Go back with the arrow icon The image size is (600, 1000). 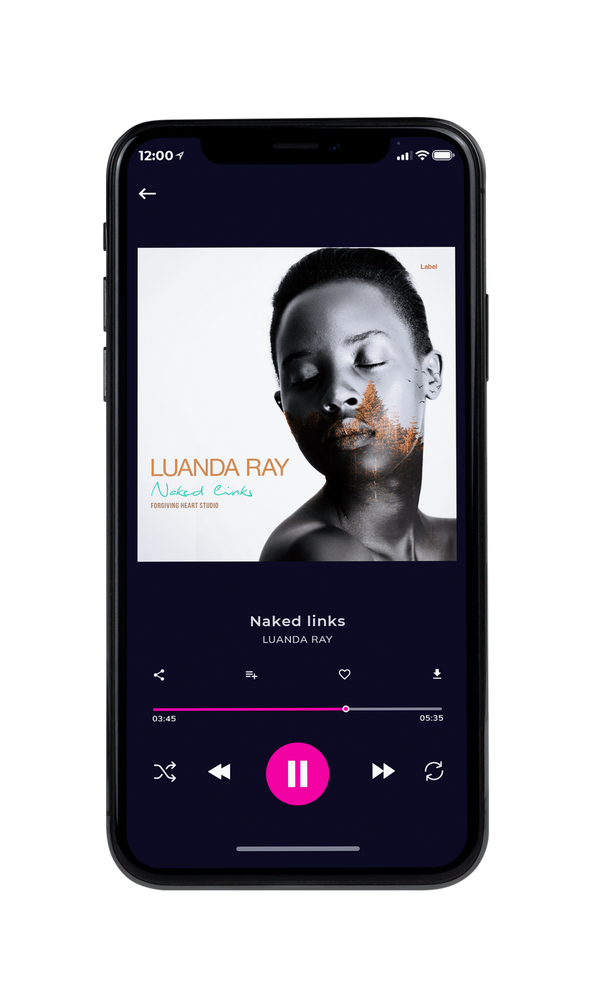click(147, 193)
